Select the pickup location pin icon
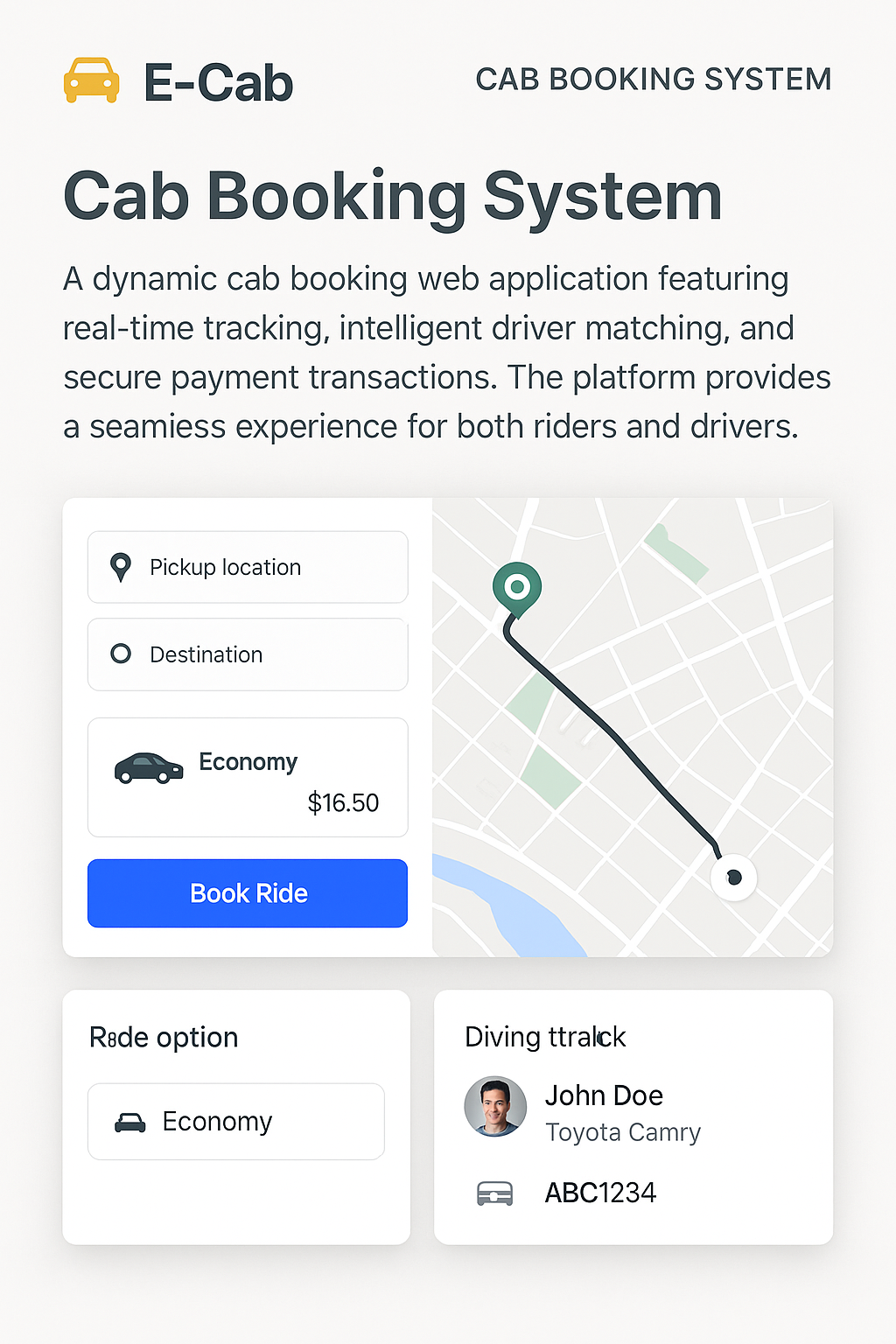This screenshot has height=1344, width=896. point(122,567)
